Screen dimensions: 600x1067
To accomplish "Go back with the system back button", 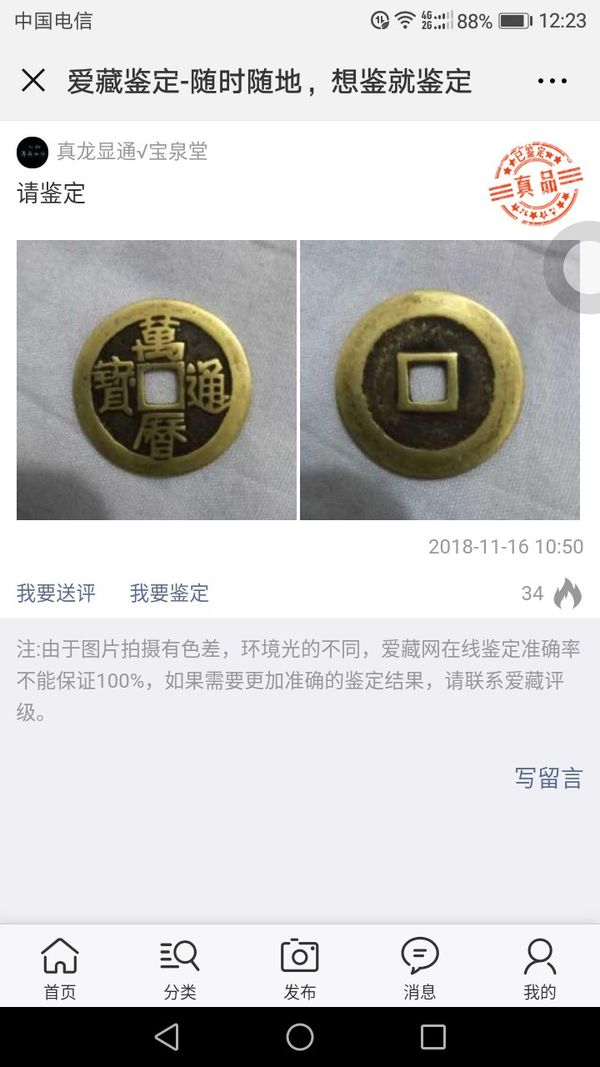I will (x=167, y=1036).
